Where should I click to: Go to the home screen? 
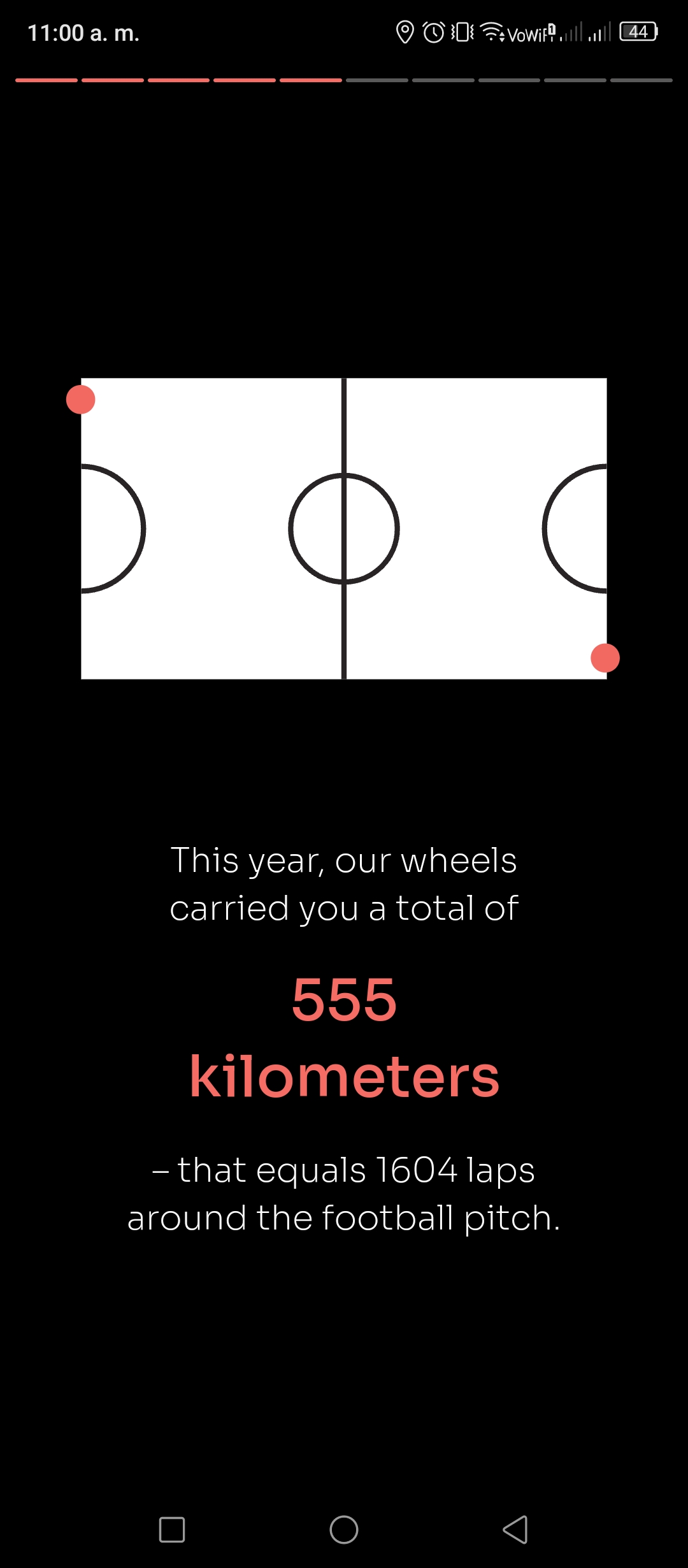[x=344, y=1529]
